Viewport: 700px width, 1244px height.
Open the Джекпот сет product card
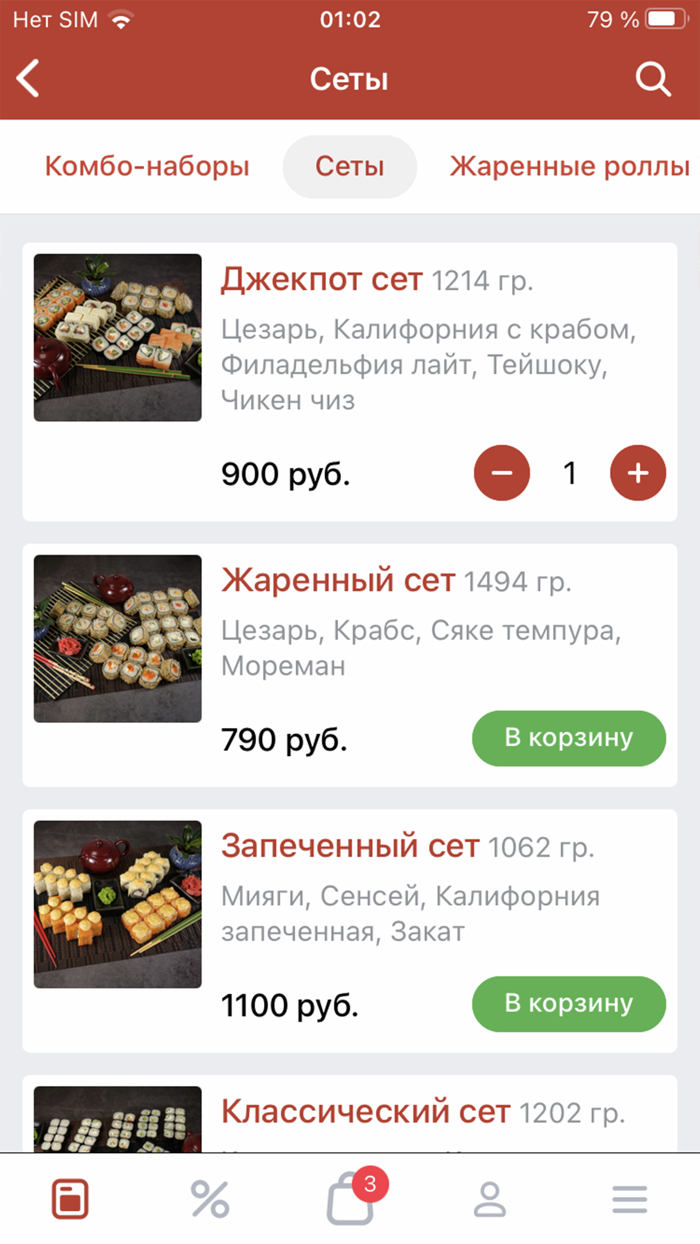point(321,279)
